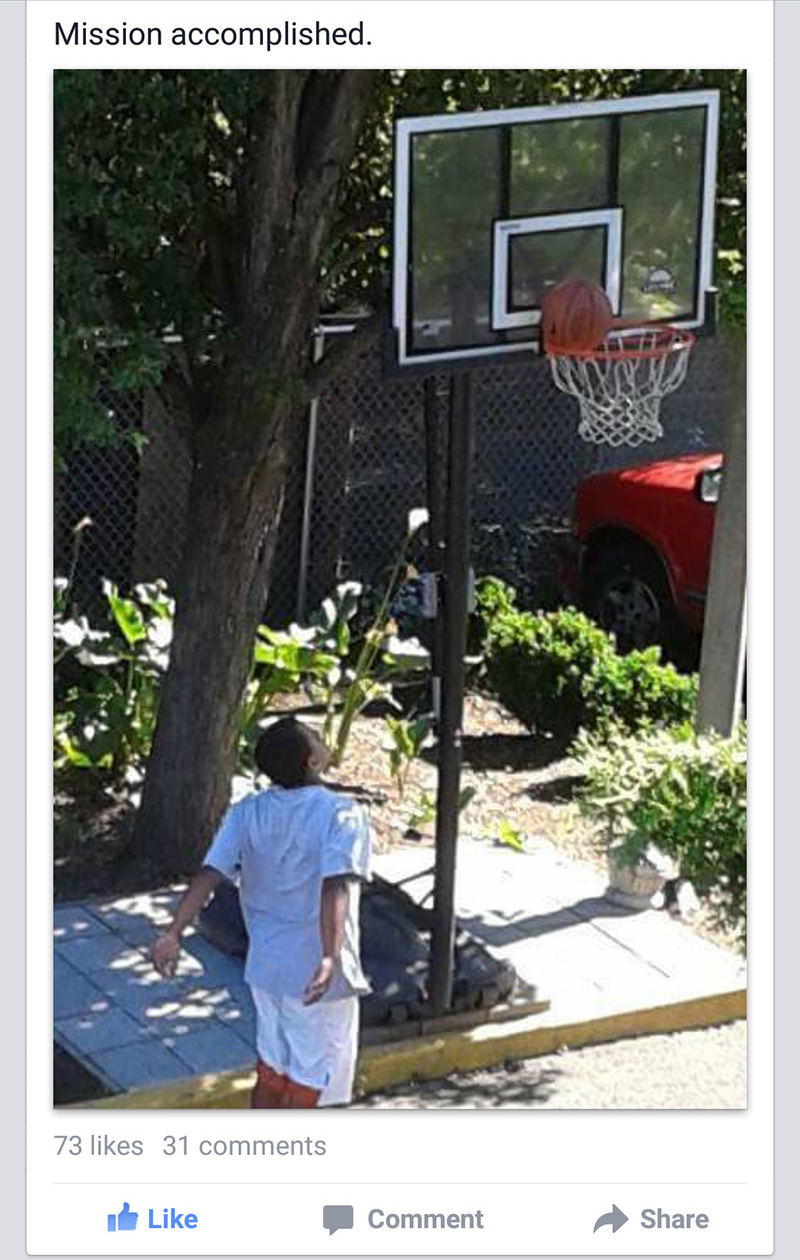This screenshot has width=800, height=1260.
Task: View the 73 likes list
Action: coord(98,1146)
